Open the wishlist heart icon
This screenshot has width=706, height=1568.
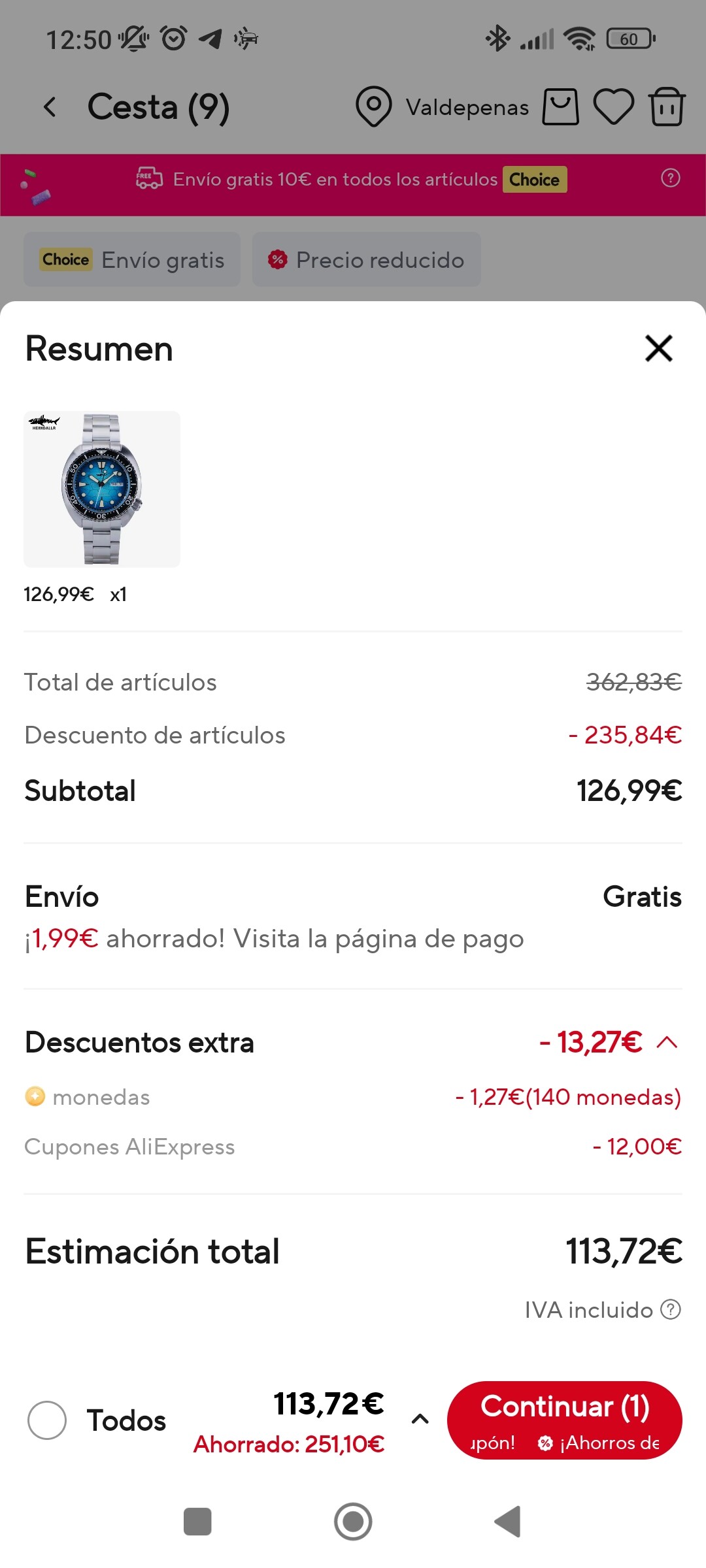click(613, 107)
